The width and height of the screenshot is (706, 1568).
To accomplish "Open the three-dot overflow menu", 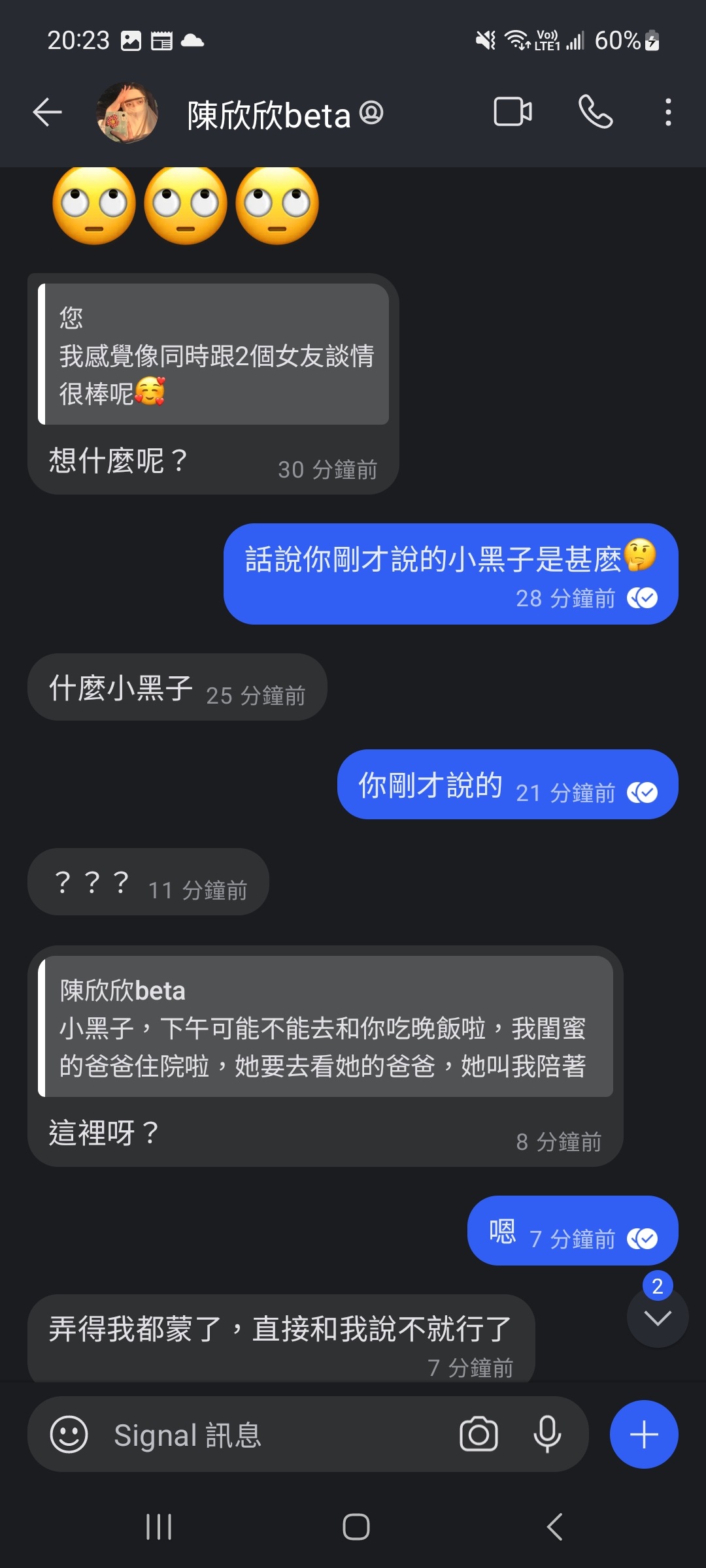I will click(x=667, y=112).
